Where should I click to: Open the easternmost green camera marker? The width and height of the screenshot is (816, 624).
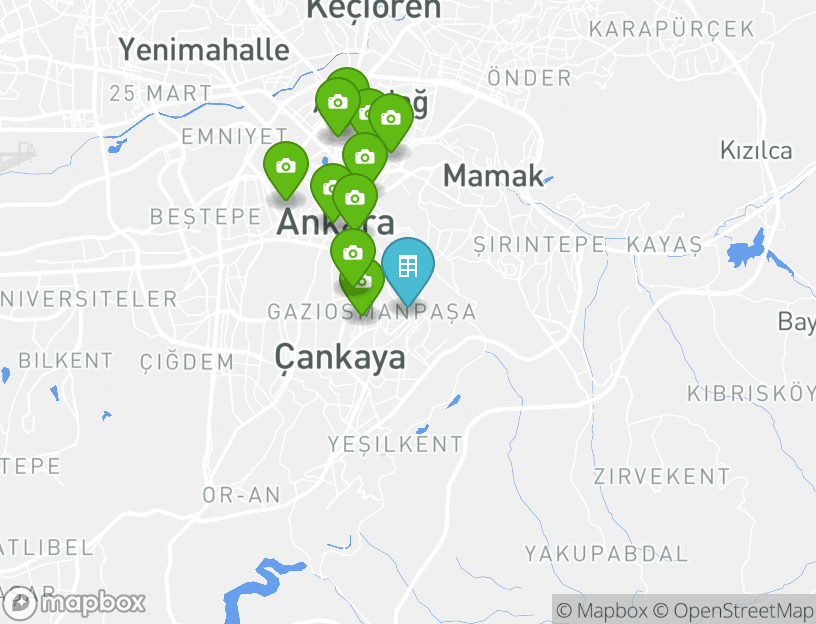click(391, 118)
